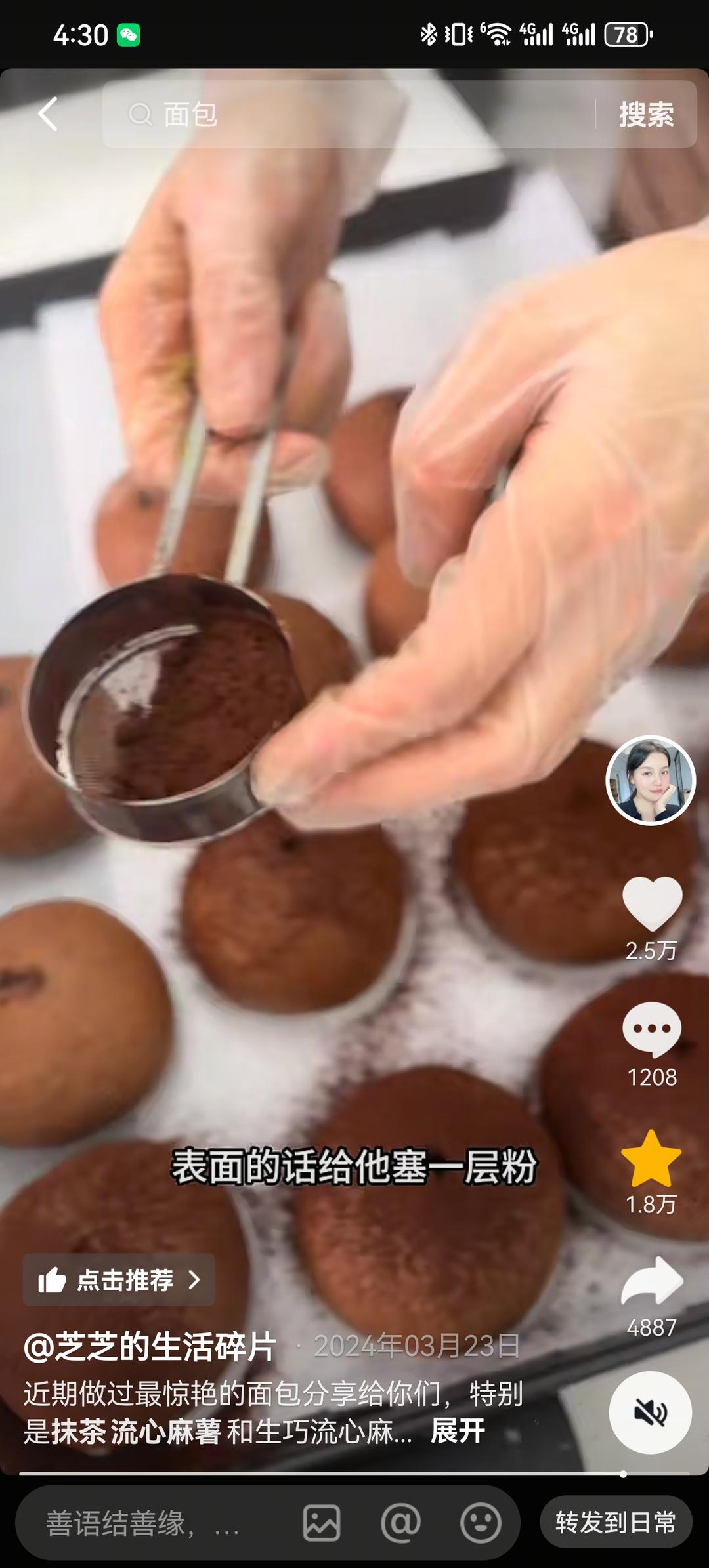
Task: Open the creator's profile avatar
Action: tap(650, 780)
